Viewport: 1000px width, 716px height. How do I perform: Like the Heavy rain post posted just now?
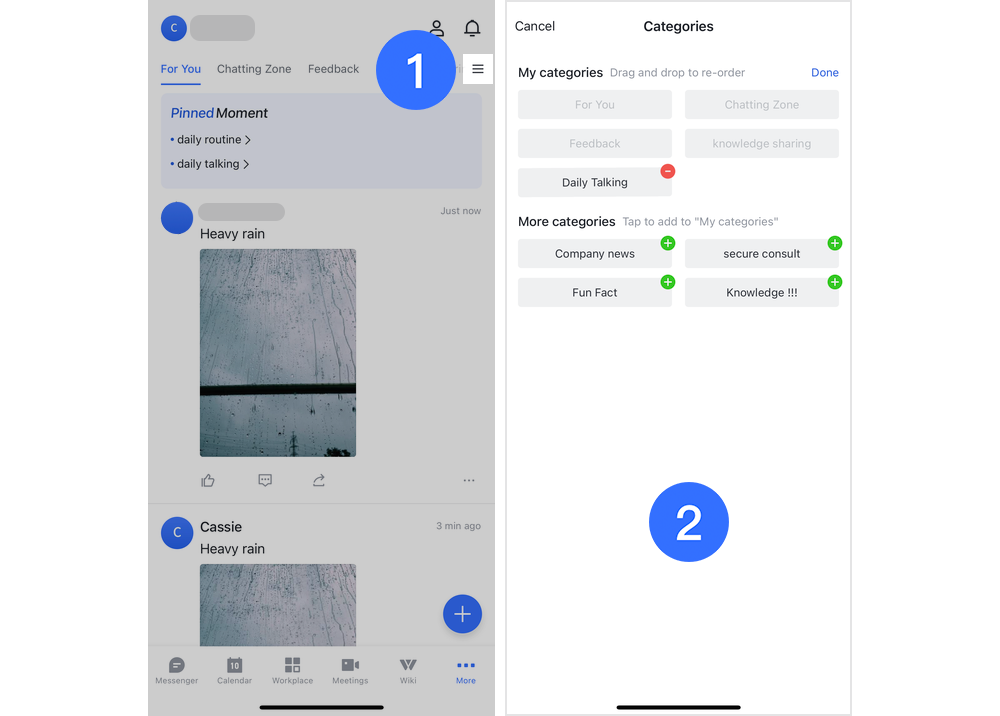click(x=208, y=480)
